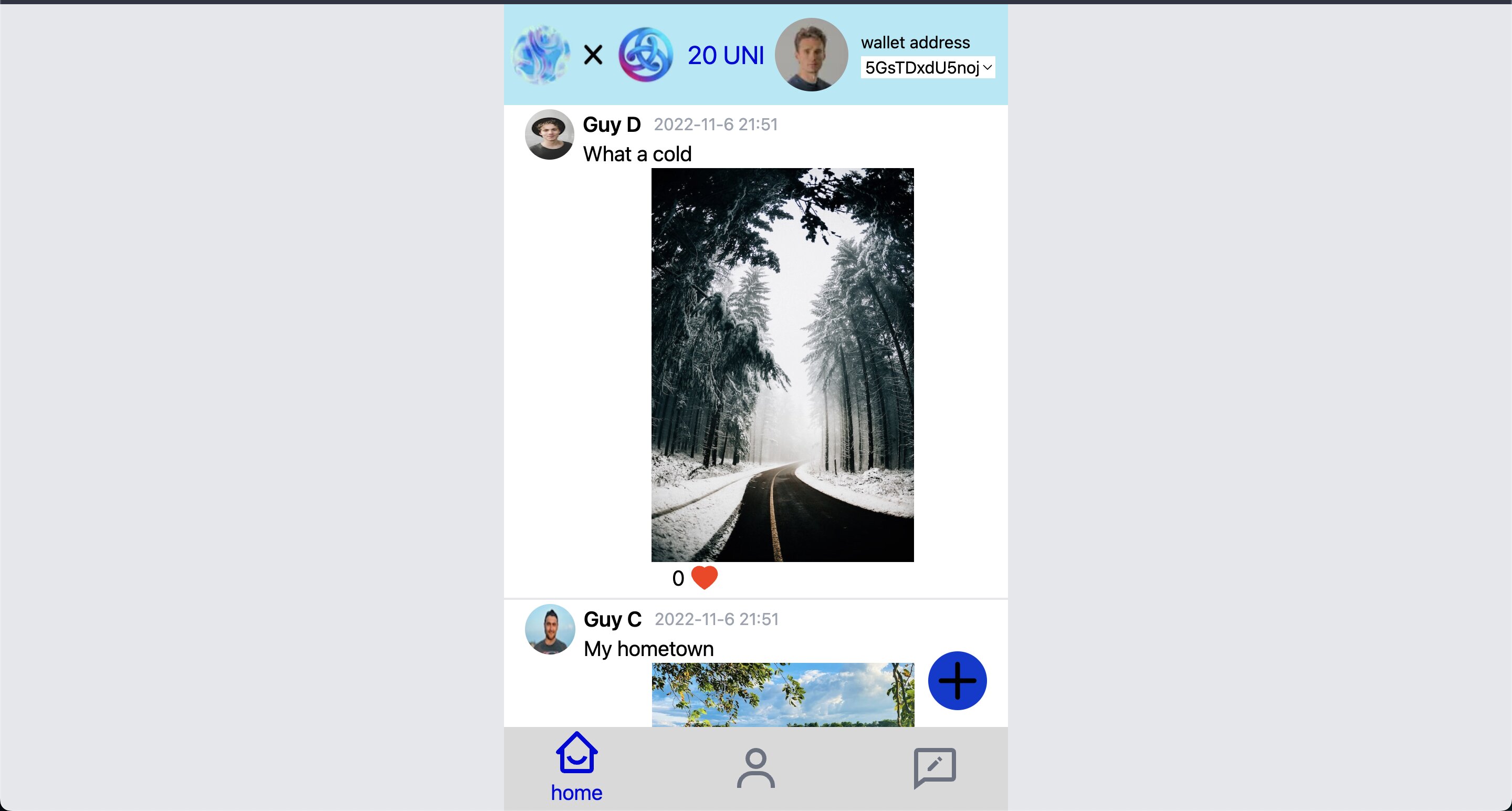View Guy D's profile avatar
Screen dimensions: 1512x811
point(549,134)
